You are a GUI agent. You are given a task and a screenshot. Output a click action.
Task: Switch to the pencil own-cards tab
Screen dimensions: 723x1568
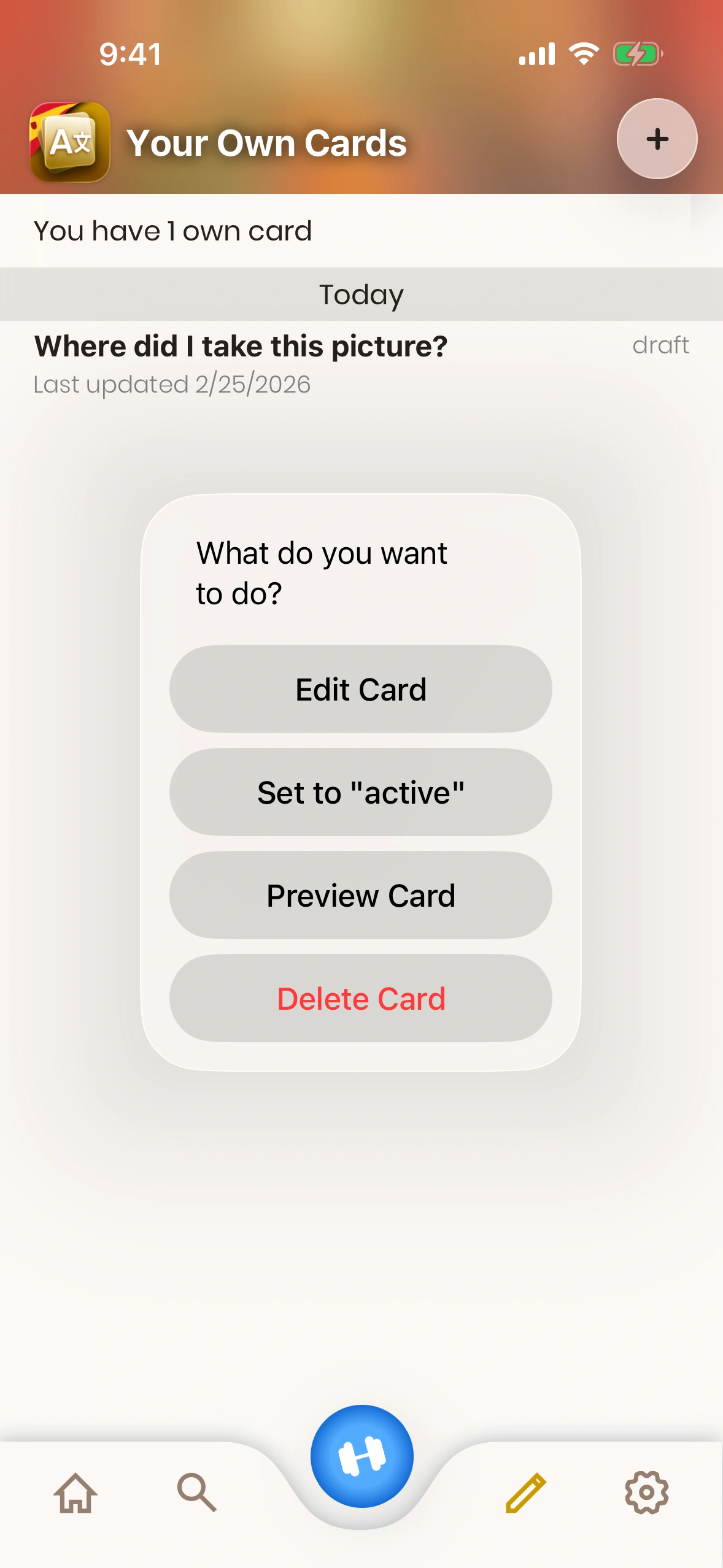526,1493
